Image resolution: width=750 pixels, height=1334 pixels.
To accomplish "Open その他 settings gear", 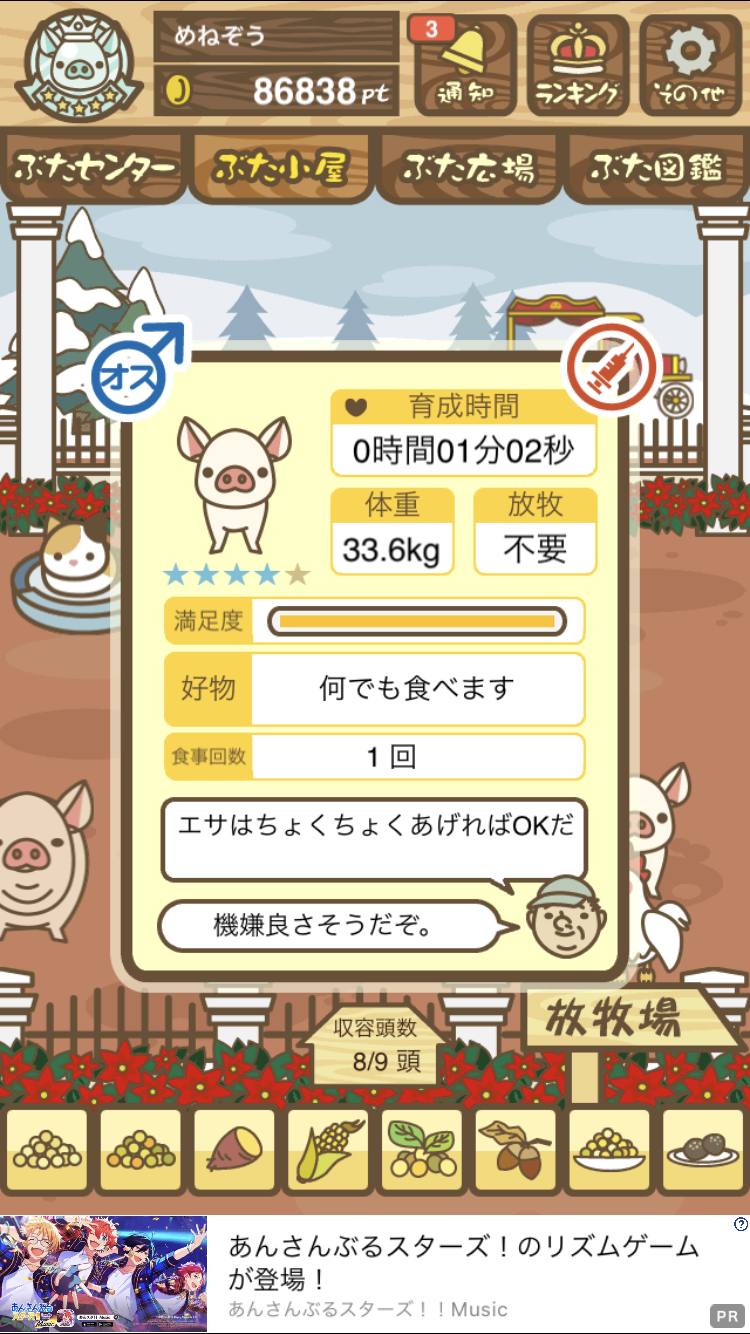I will [x=690, y=65].
